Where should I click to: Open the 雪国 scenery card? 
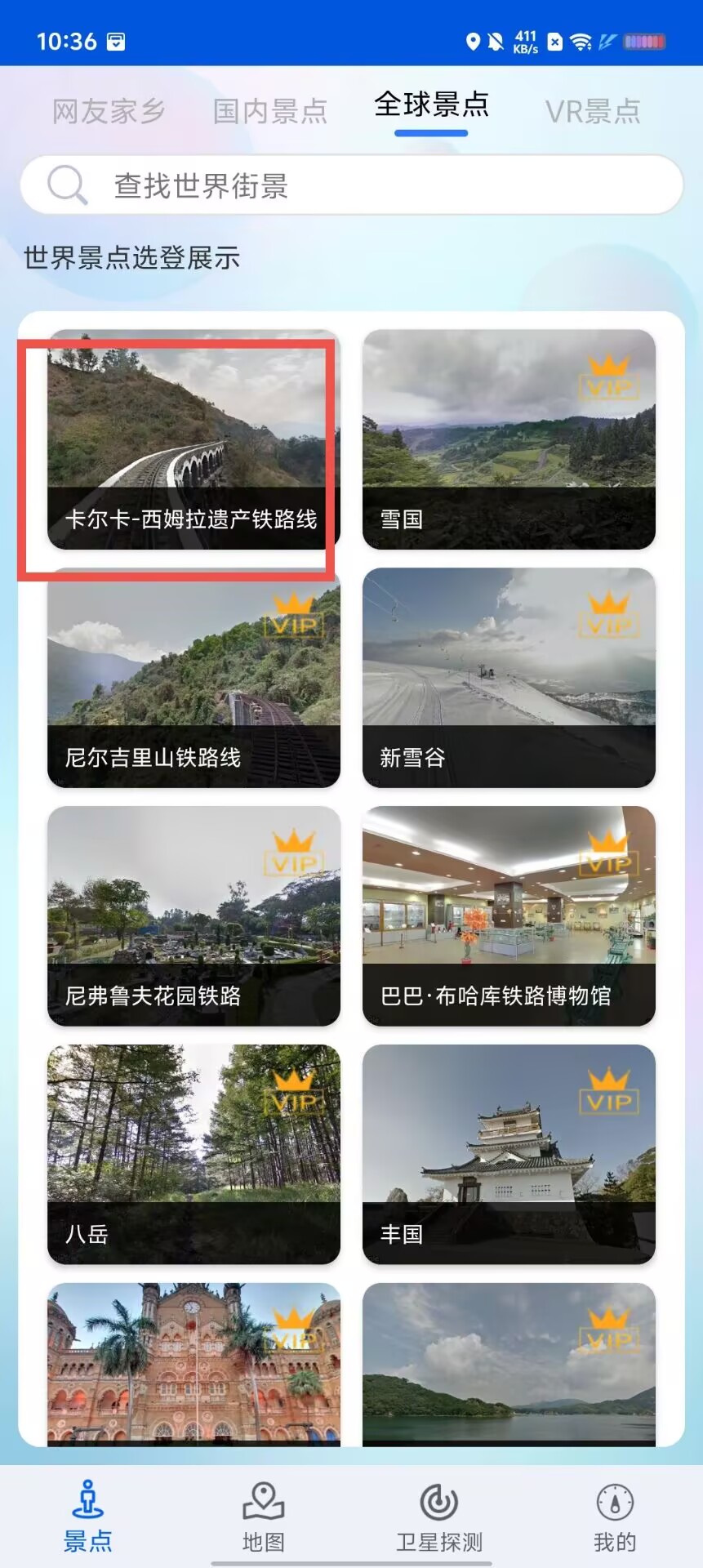click(509, 439)
